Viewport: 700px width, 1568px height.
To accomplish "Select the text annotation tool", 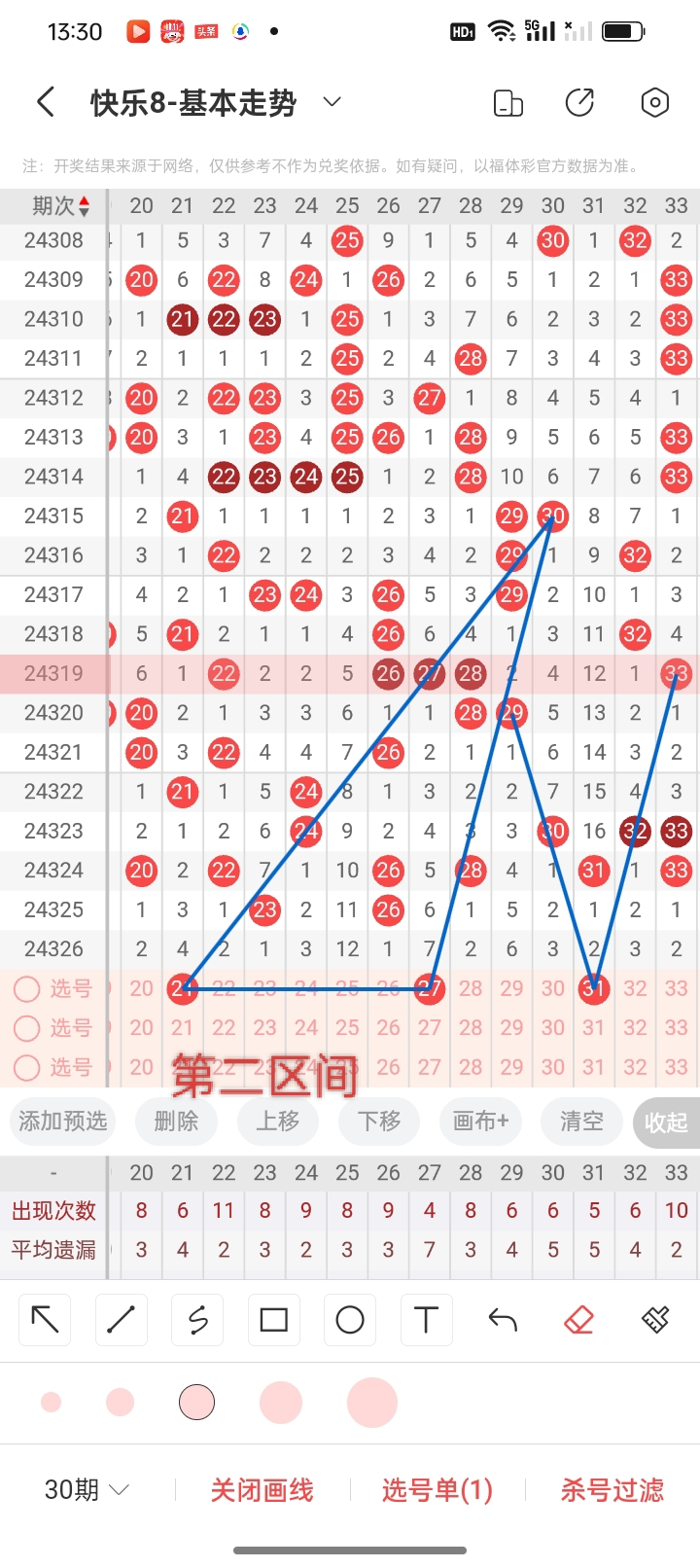I will tap(426, 1320).
